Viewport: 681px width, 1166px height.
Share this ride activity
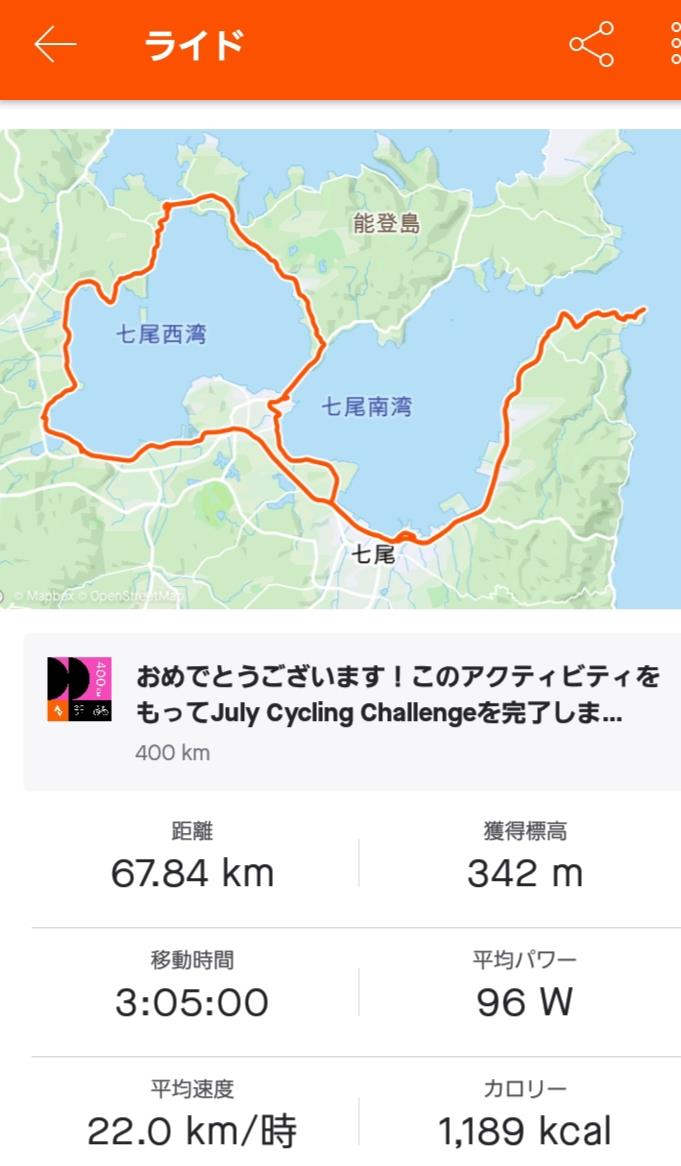(x=592, y=45)
